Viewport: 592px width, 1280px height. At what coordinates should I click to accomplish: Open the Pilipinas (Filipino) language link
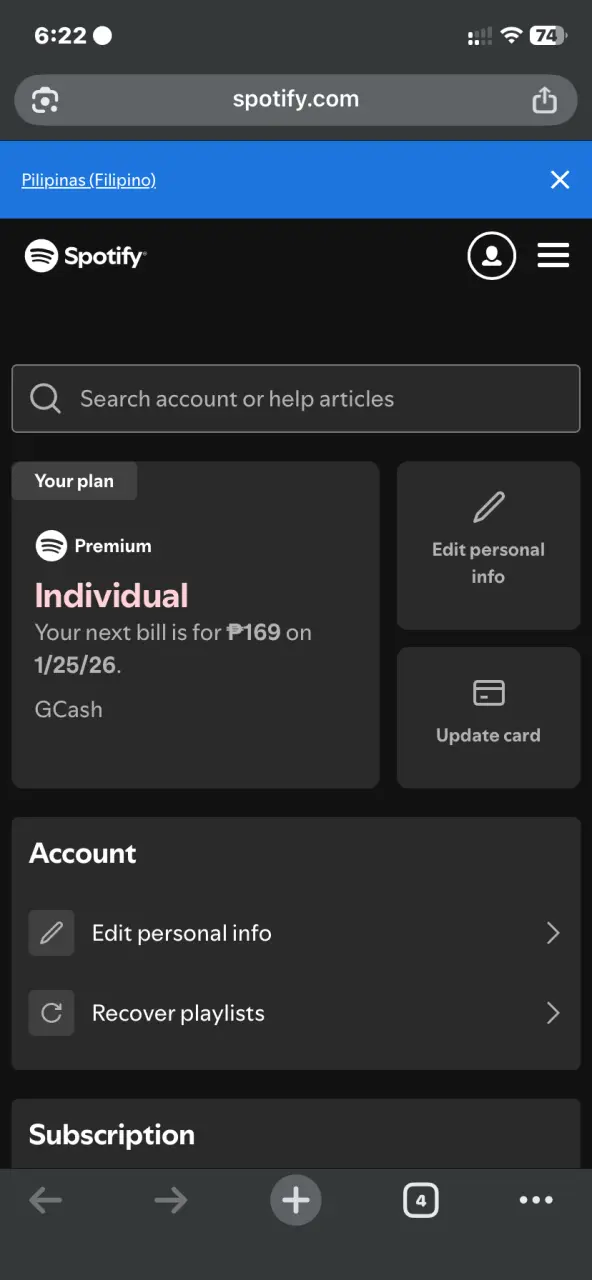click(89, 180)
